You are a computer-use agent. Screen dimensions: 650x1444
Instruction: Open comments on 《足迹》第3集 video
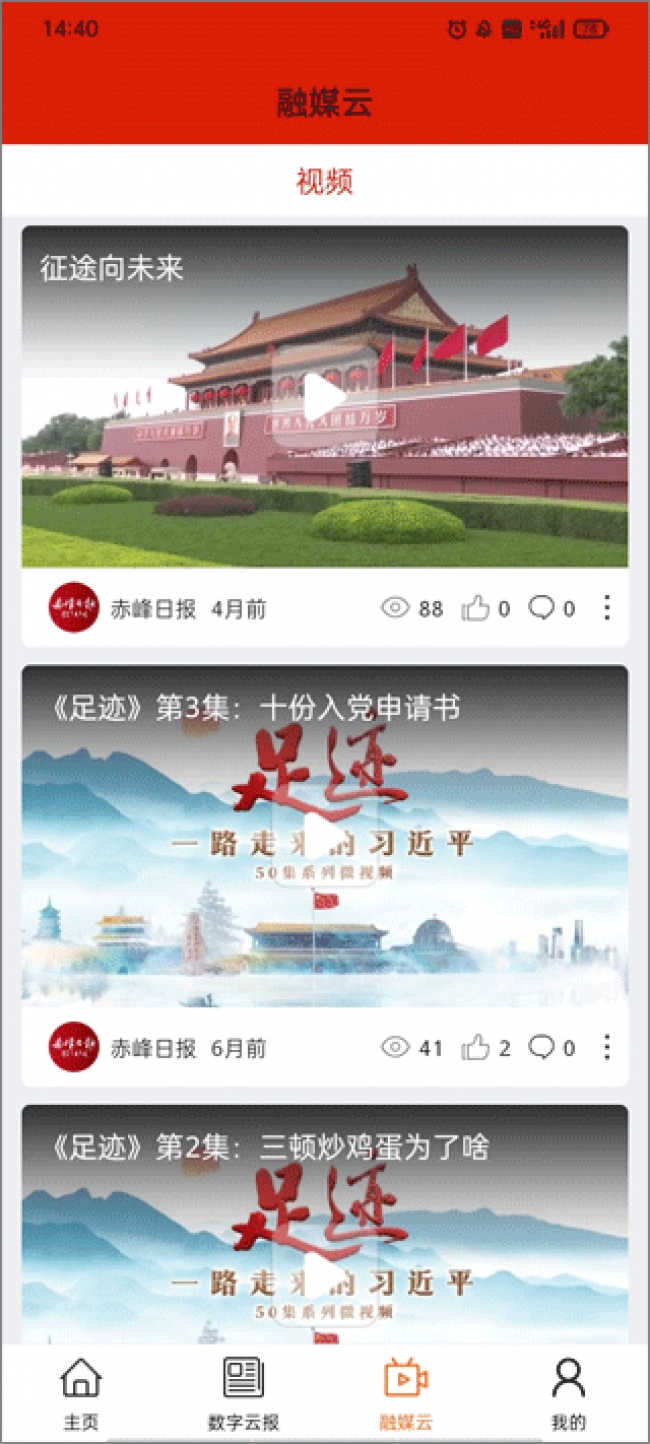[x=542, y=1048]
